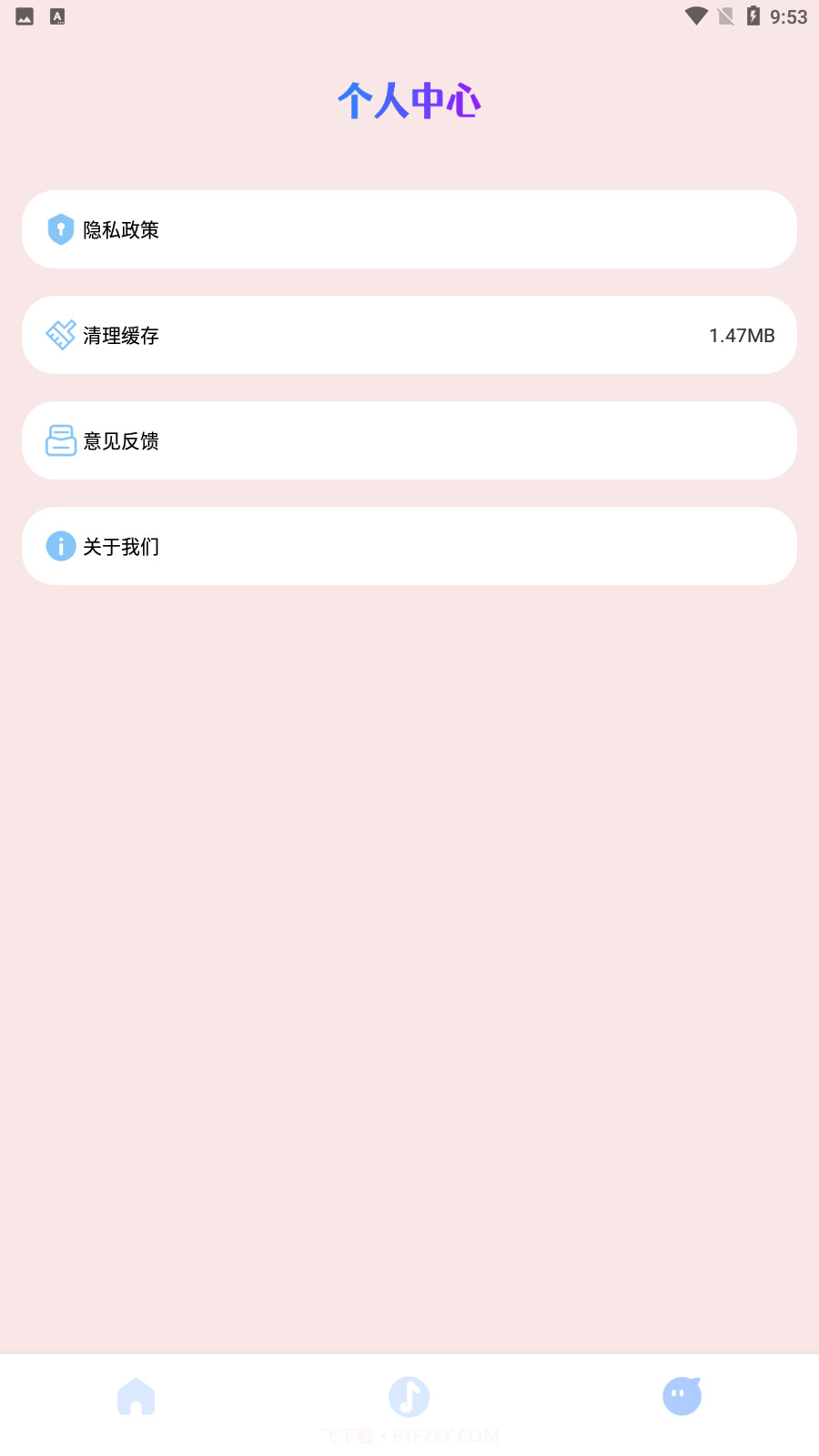This screenshot has width=819, height=1456.
Task: Click the inbox icon next to 意见反馈
Action: point(60,440)
